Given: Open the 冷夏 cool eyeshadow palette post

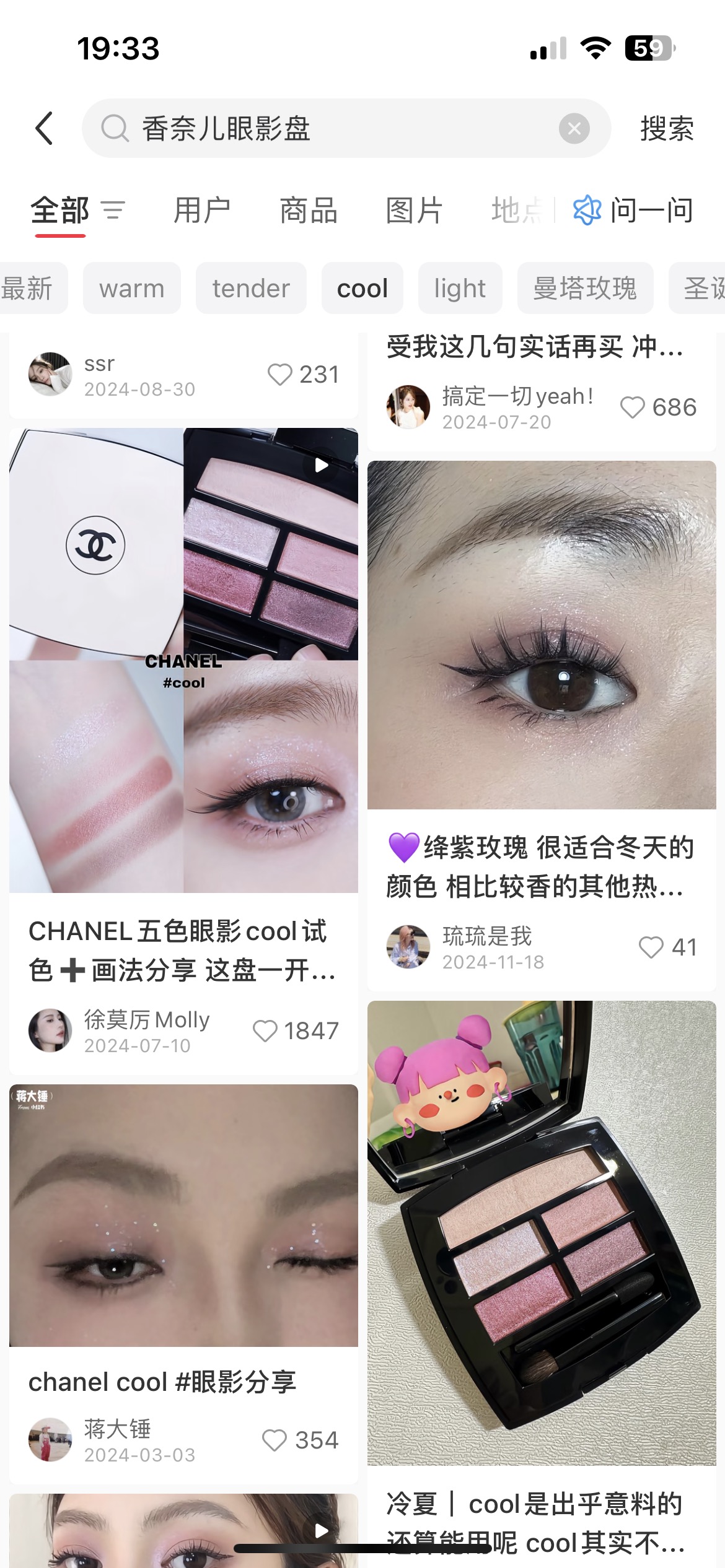Looking at the screenshot, I should coord(542,1232).
